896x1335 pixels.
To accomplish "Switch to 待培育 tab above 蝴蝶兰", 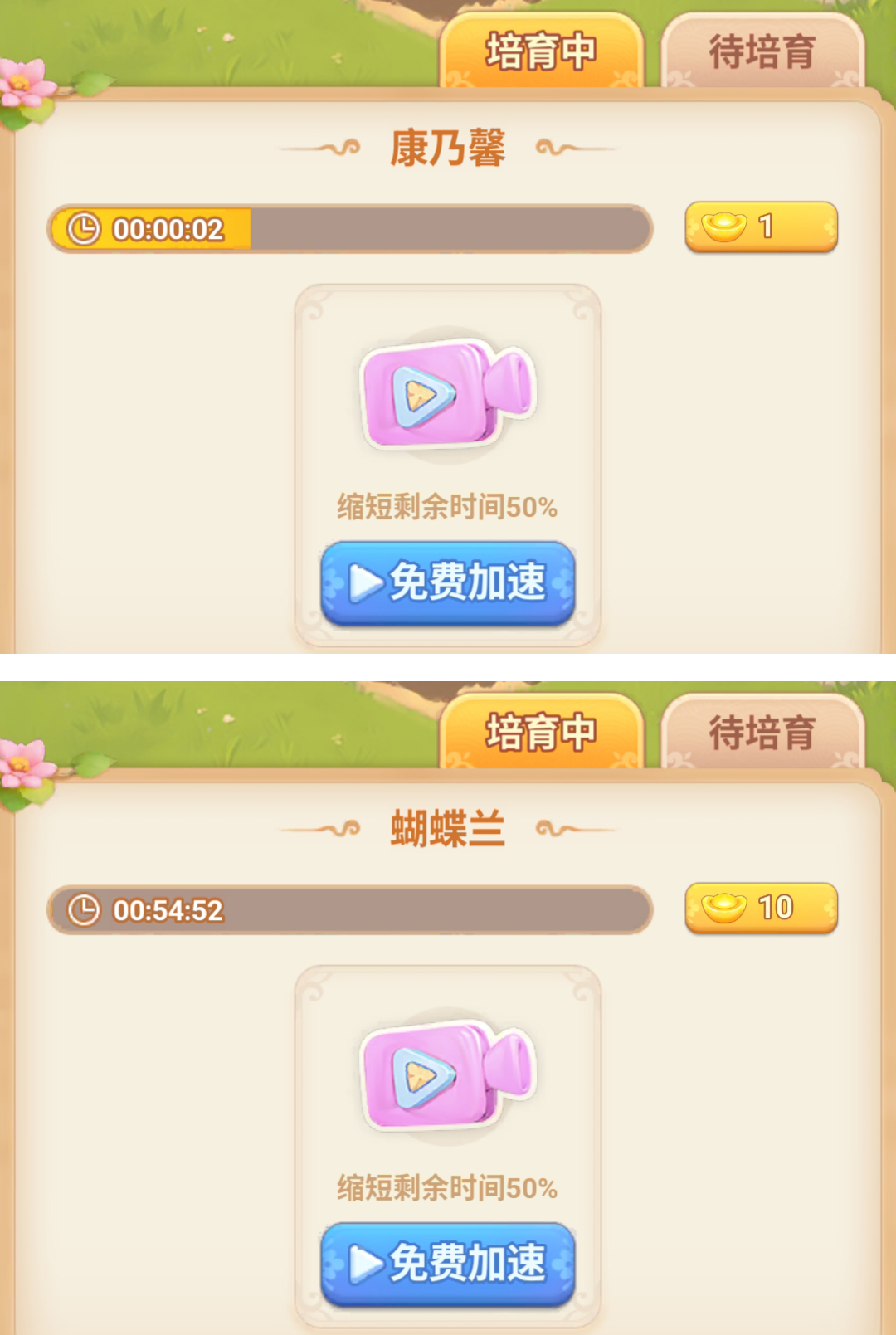I will (762, 733).
